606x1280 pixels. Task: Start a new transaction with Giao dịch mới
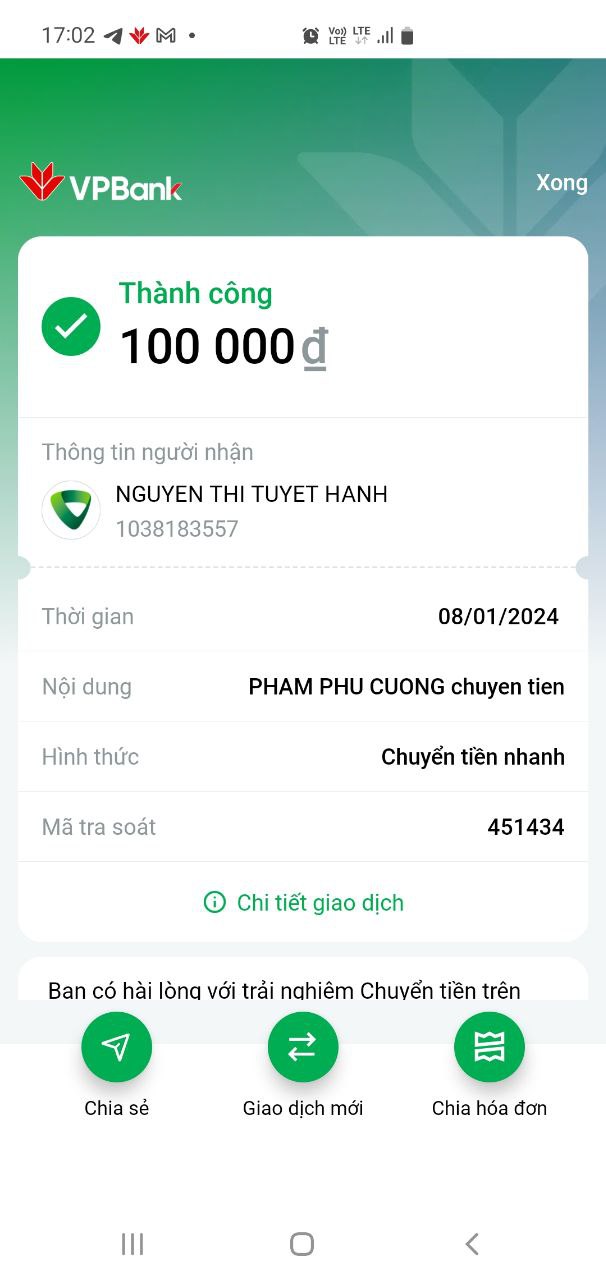click(302, 1048)
